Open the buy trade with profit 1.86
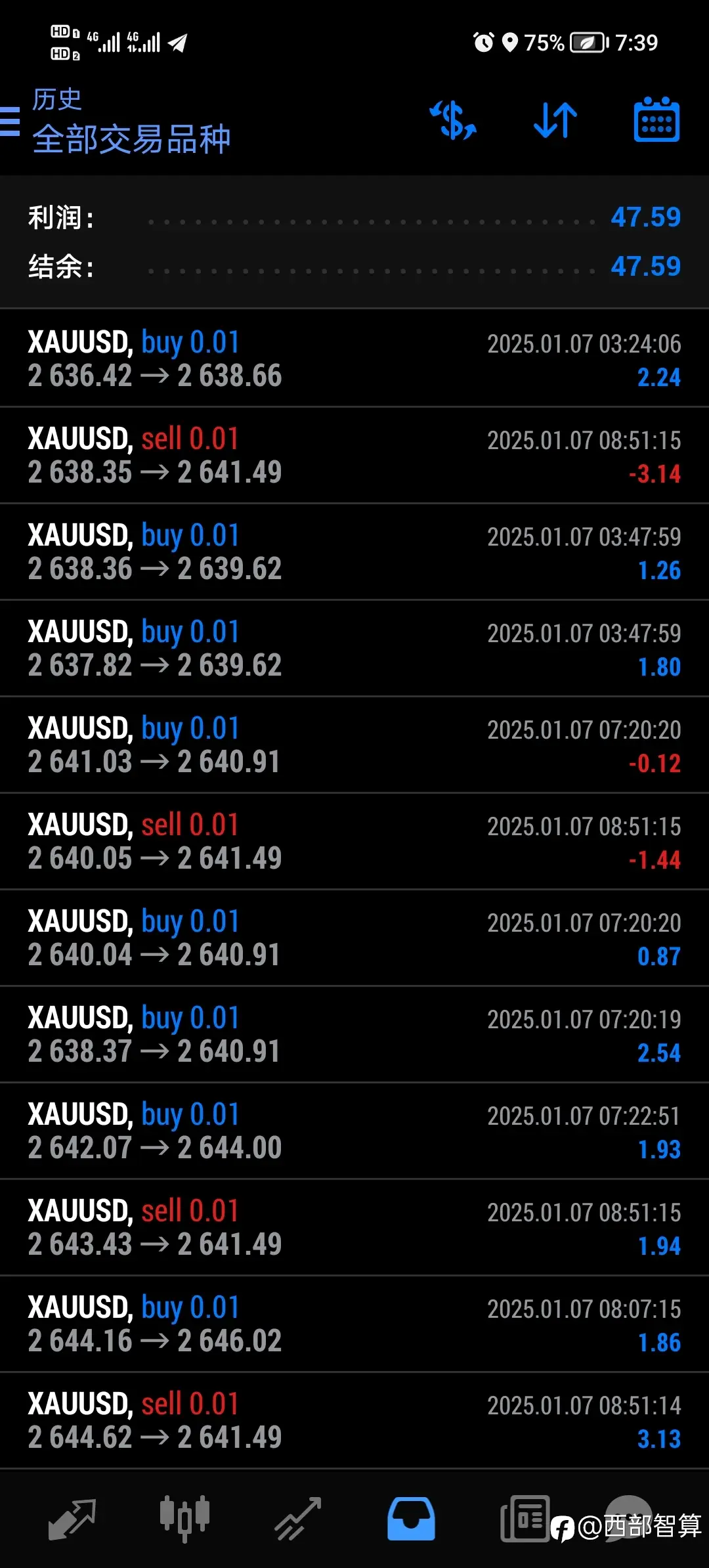The image size is (709, 1568). (x=354, y=1324)
